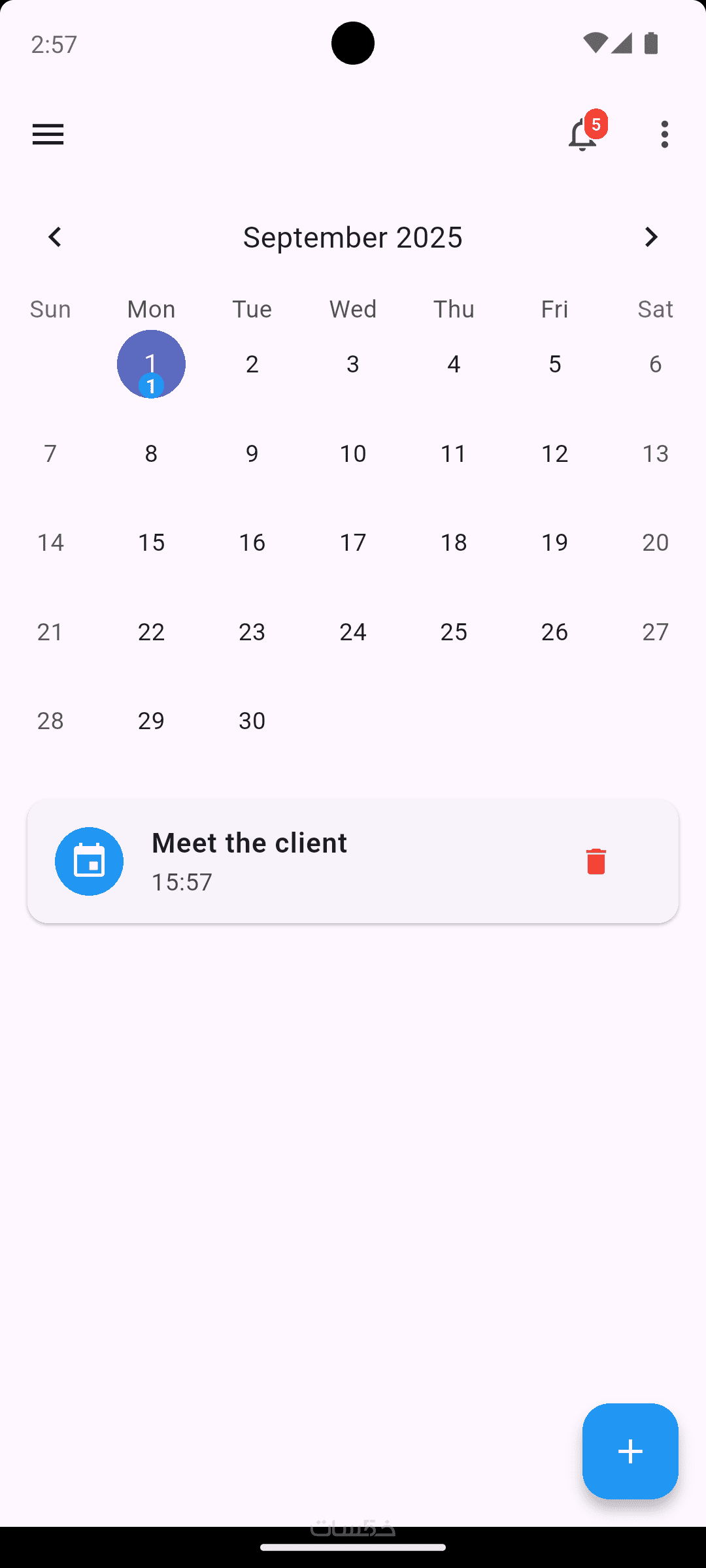
Task: Select September 19 on the calendar
Action: [554, 542]
